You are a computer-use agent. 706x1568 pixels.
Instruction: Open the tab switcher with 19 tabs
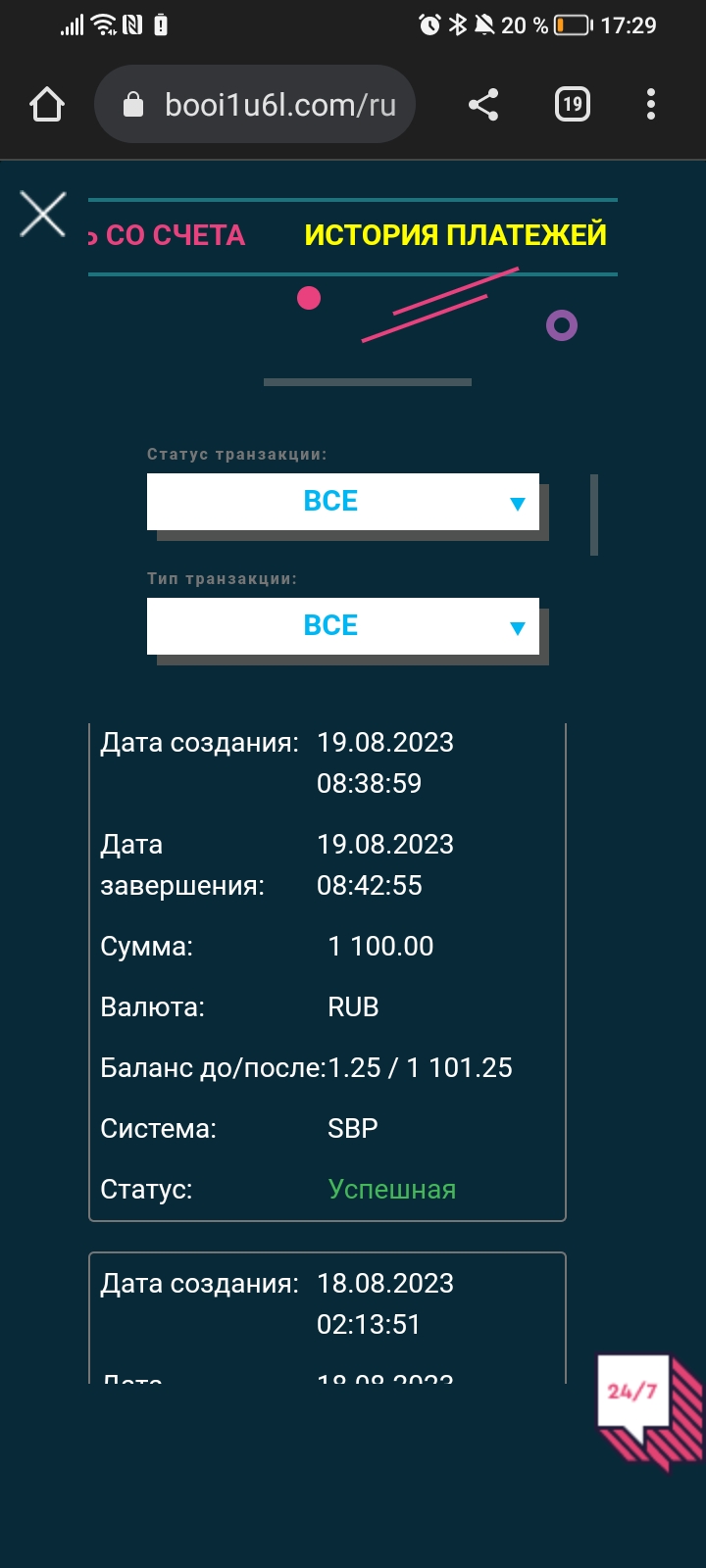(573, 104)
